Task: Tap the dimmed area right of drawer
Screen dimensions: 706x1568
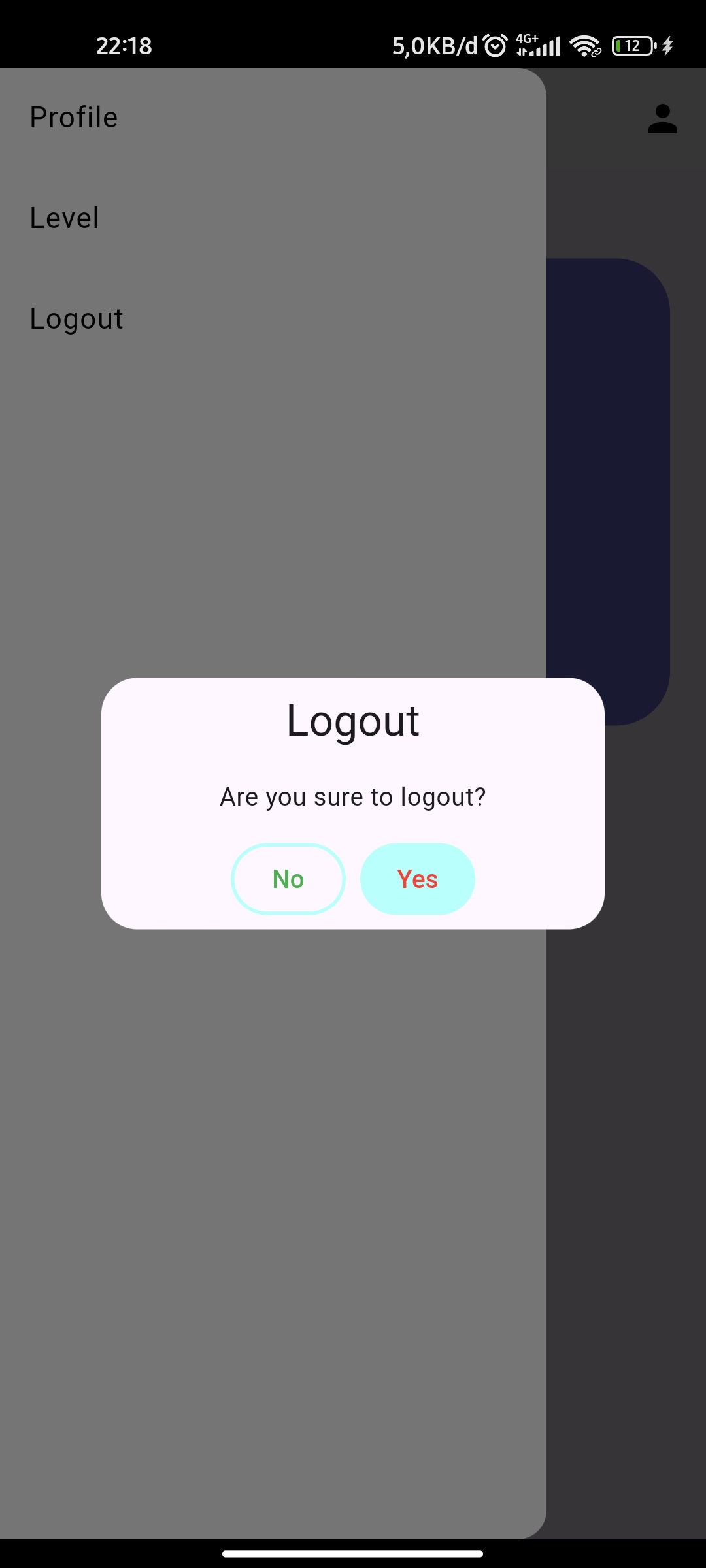Action: tap(628, 1176)
